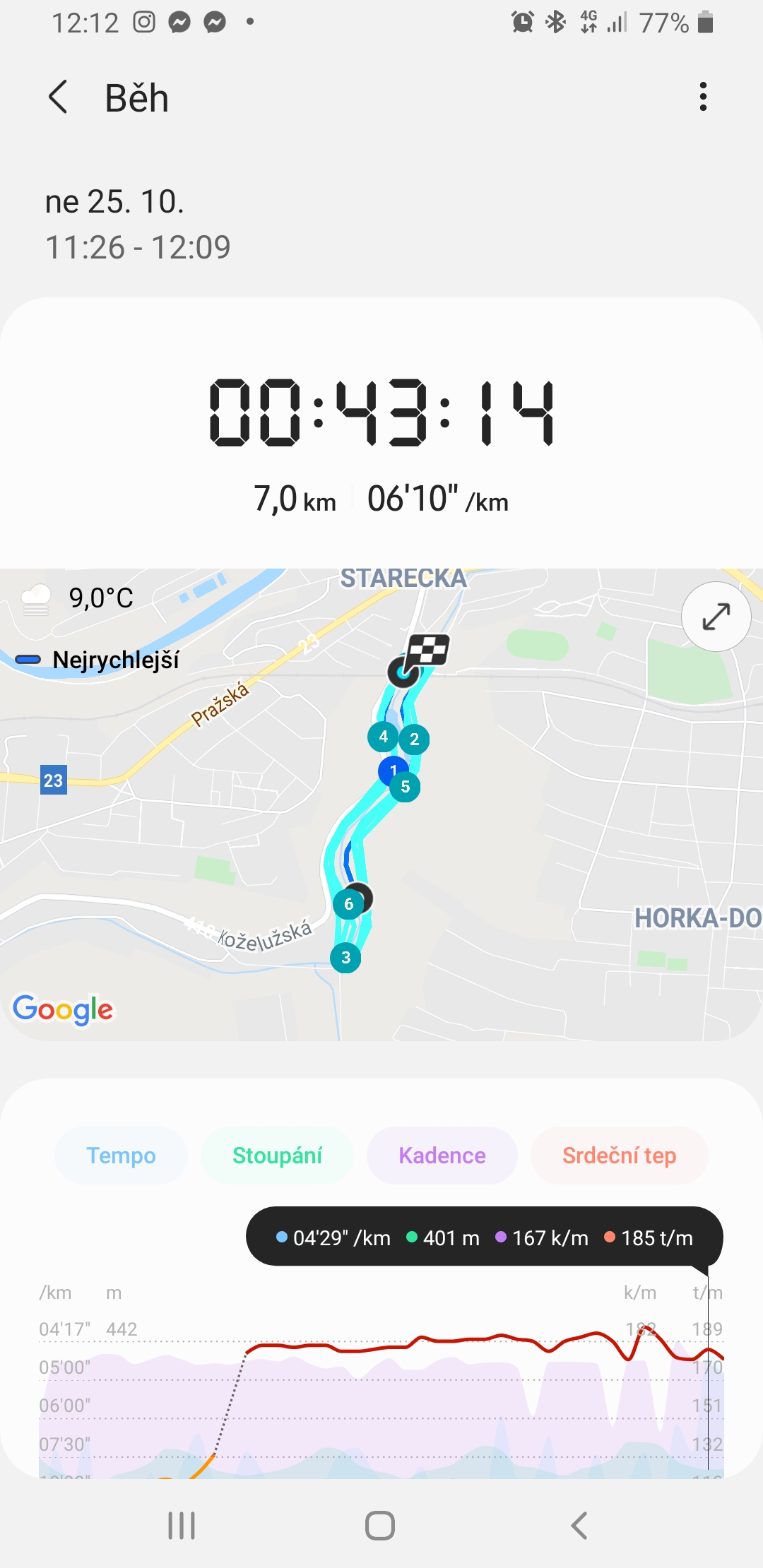This screenshot has height=1568, width=763.
Task: Toggle the Stoupání chart chip
Action: 277,1156
